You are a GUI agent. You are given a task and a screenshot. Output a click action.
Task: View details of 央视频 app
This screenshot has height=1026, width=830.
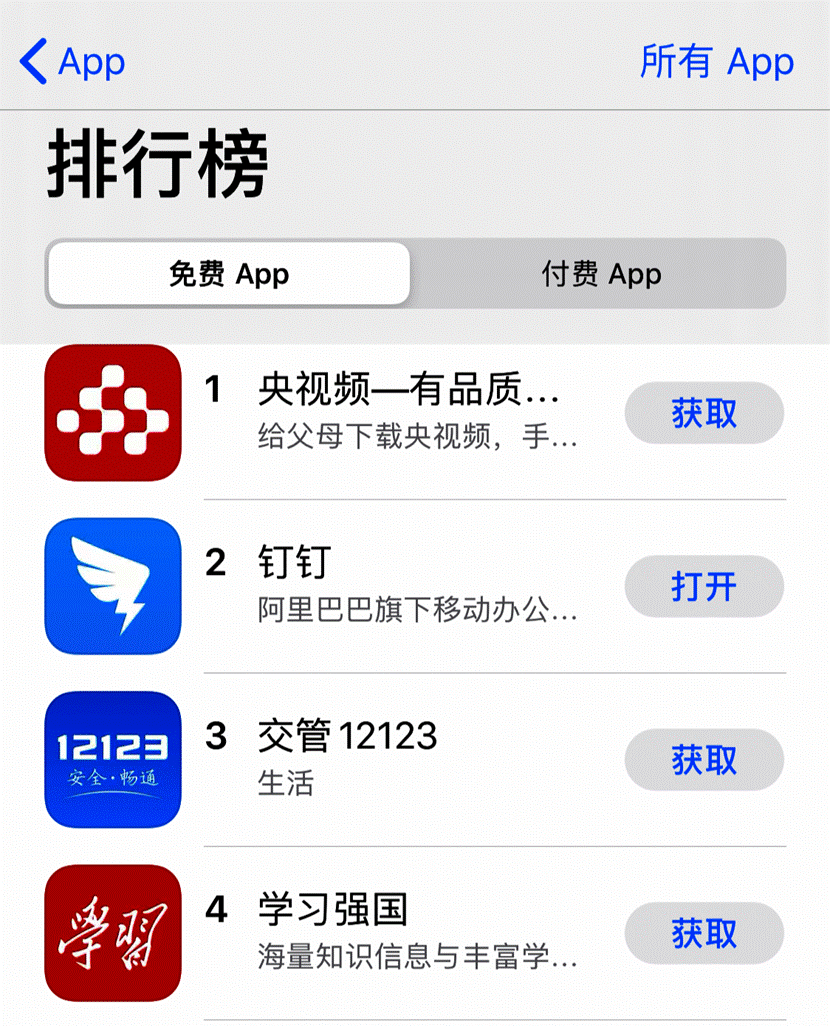pyautogui.click(x=408, y=391)
